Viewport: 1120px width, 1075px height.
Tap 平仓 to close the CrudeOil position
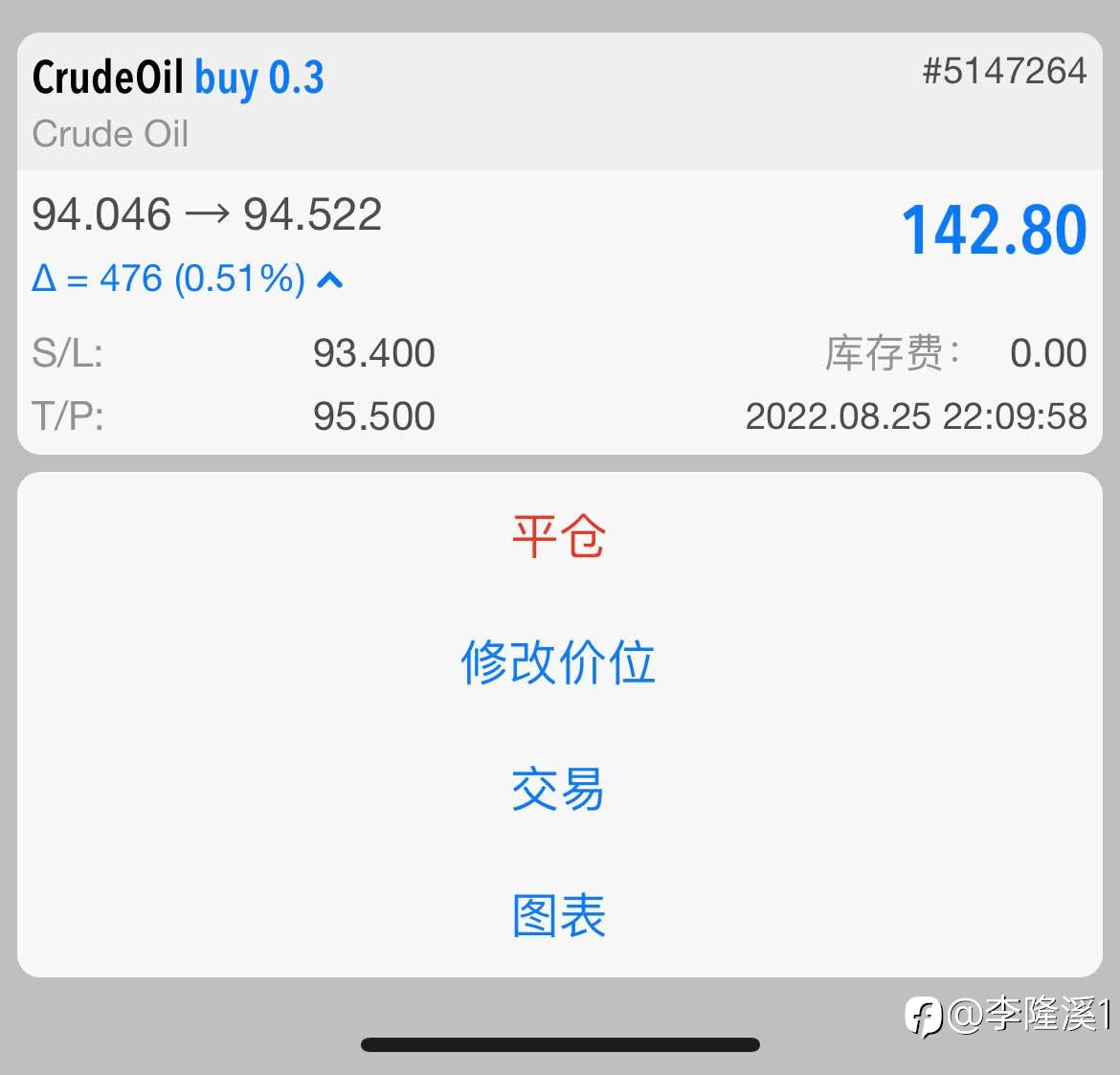[x=559, y=536]
